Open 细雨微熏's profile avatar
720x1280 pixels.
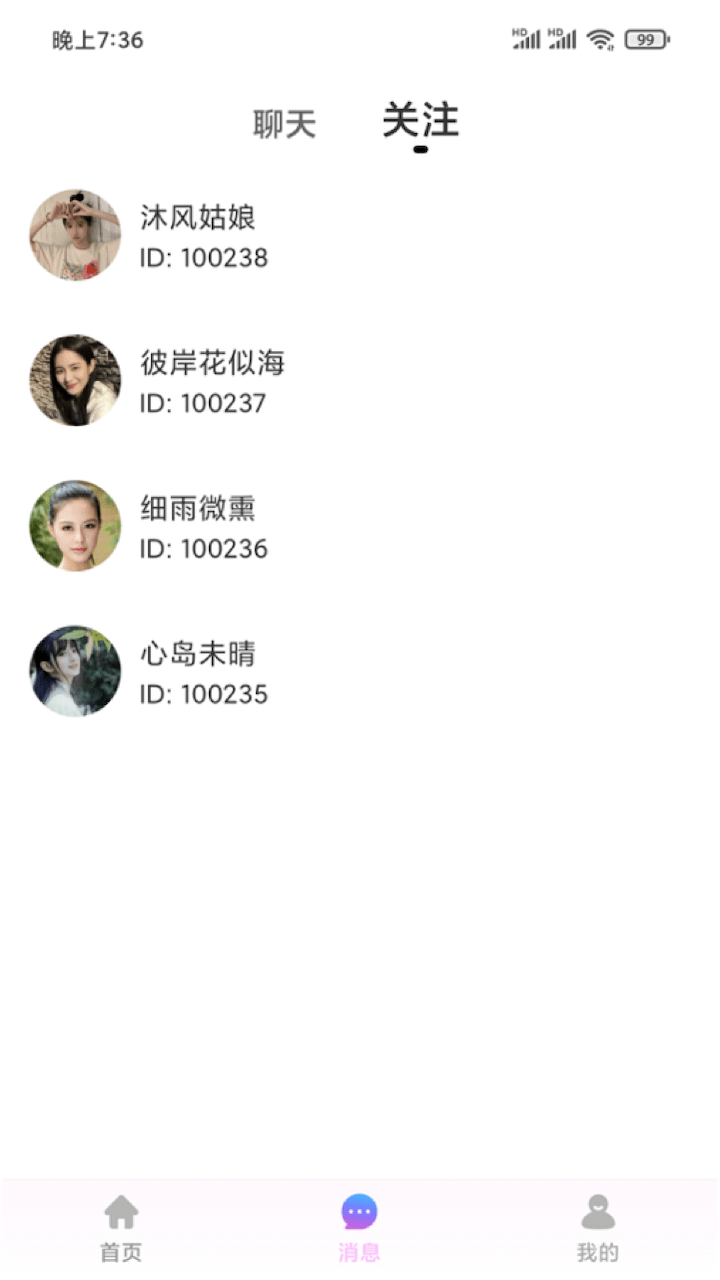click(x=74, y=525)
